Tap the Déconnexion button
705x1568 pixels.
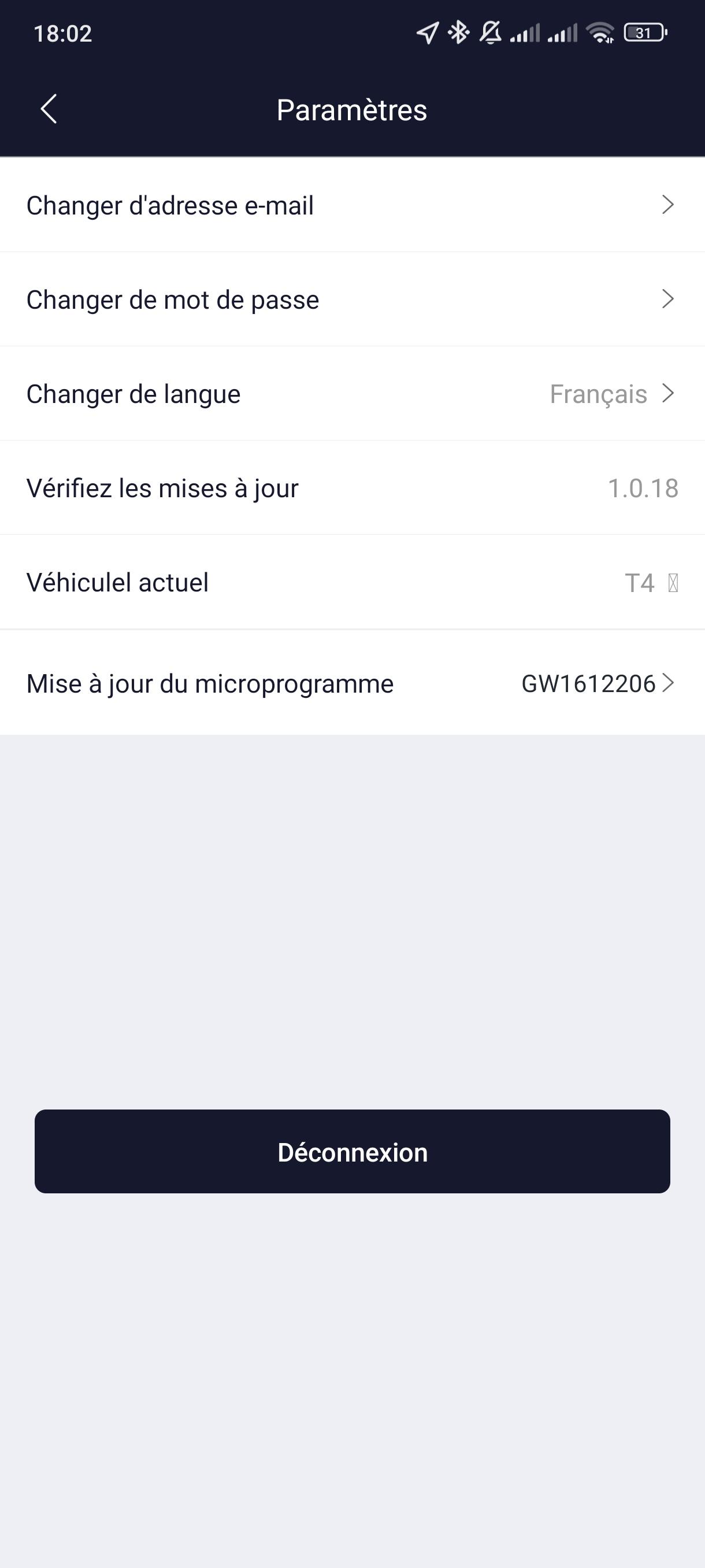point(352,1151)
